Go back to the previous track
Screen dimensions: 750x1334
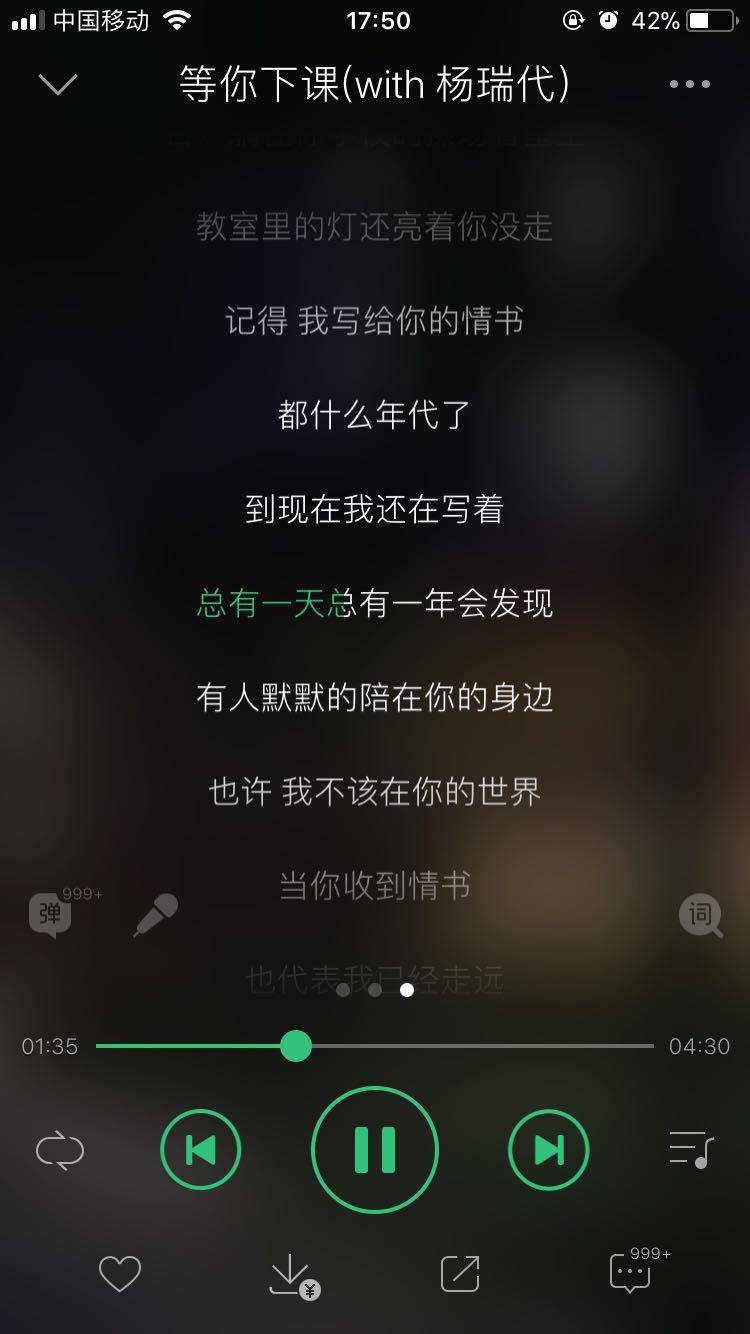(x=201, y=1149)
